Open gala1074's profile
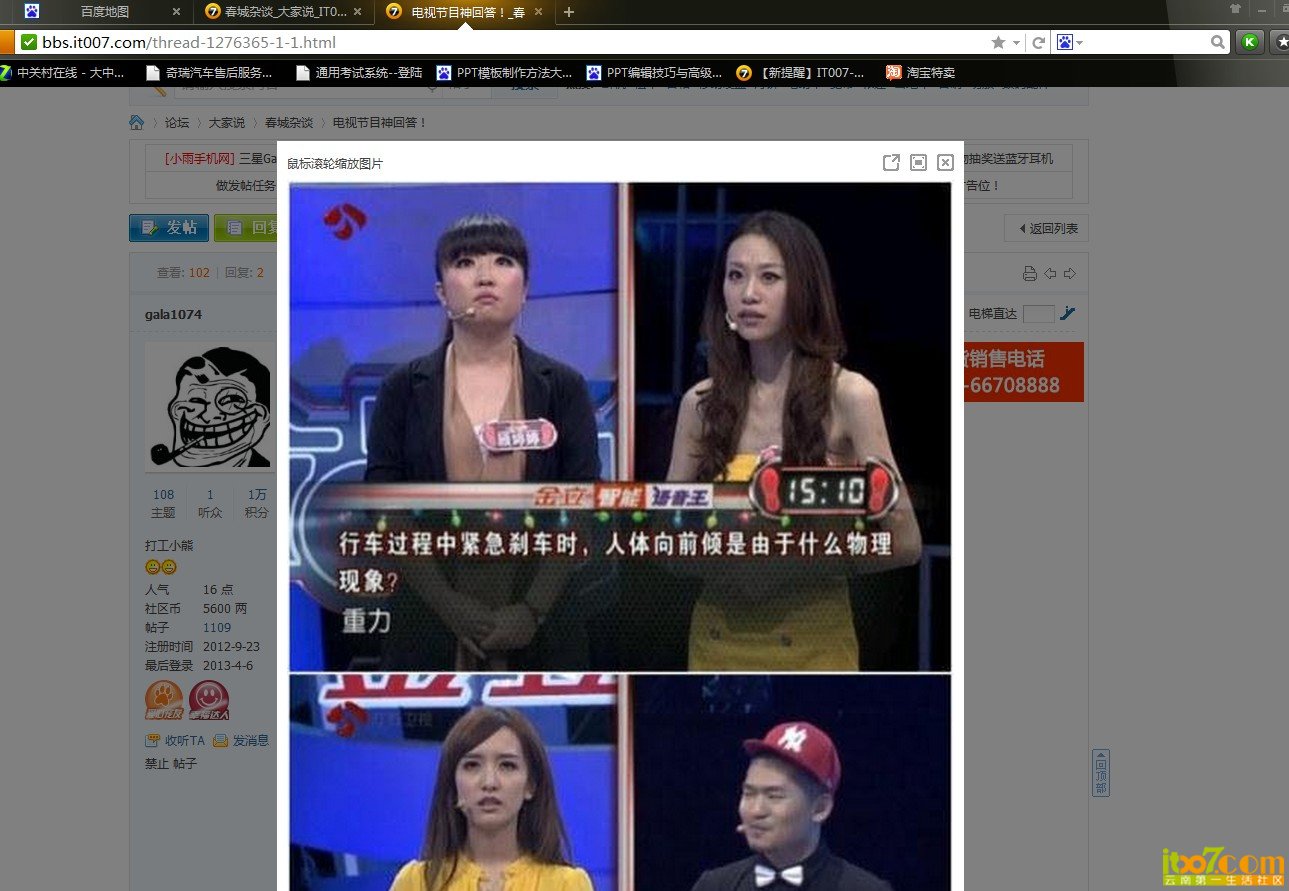 (173, 314)
